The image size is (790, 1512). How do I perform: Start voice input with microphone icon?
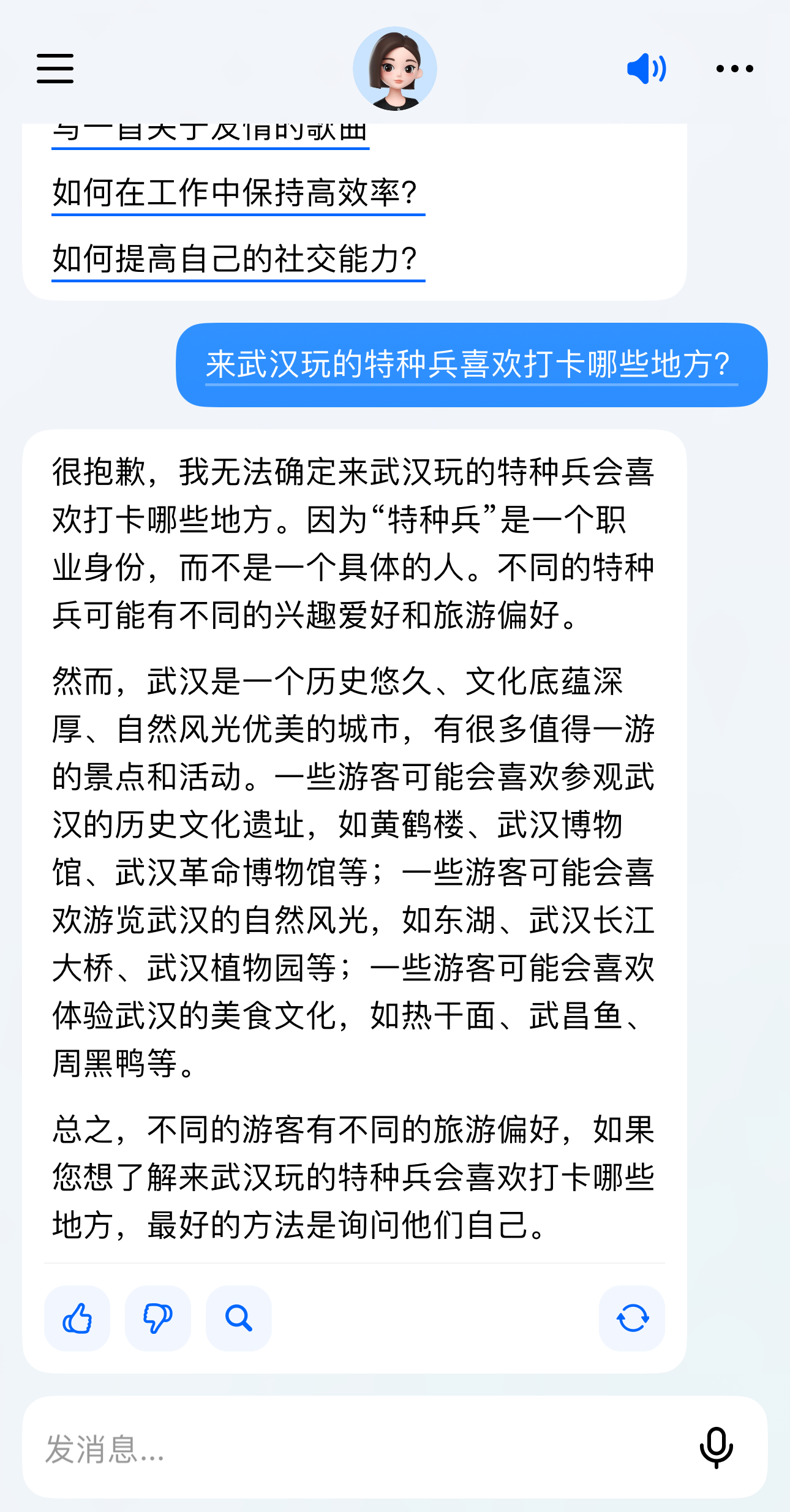pos(716,1447)
